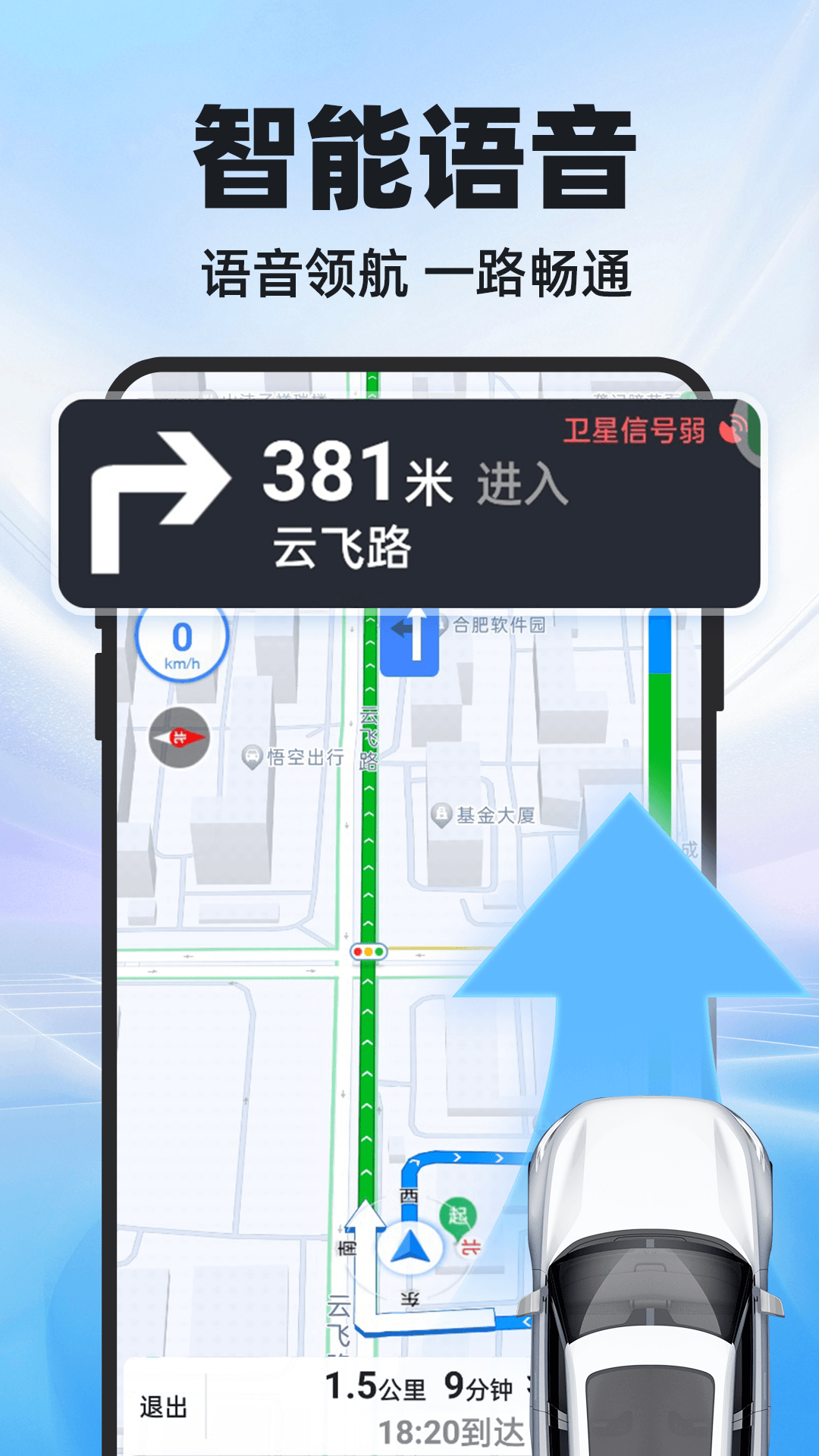819x1456 pixels.
Task: Tap the 基金大厦 building marker icon
Action: 441,813
